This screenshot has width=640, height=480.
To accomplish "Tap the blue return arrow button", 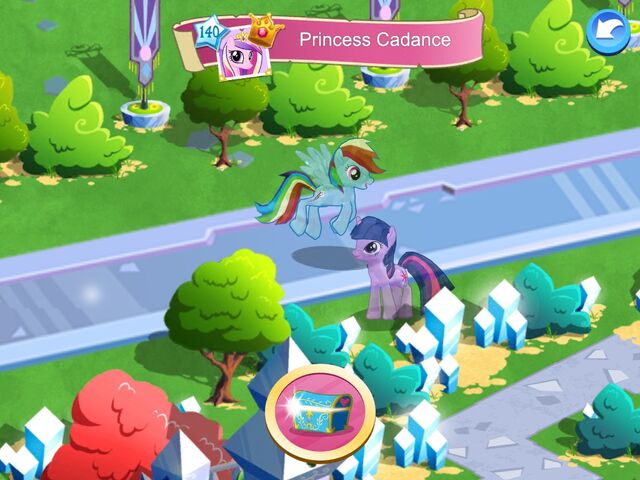I will 607,32.
